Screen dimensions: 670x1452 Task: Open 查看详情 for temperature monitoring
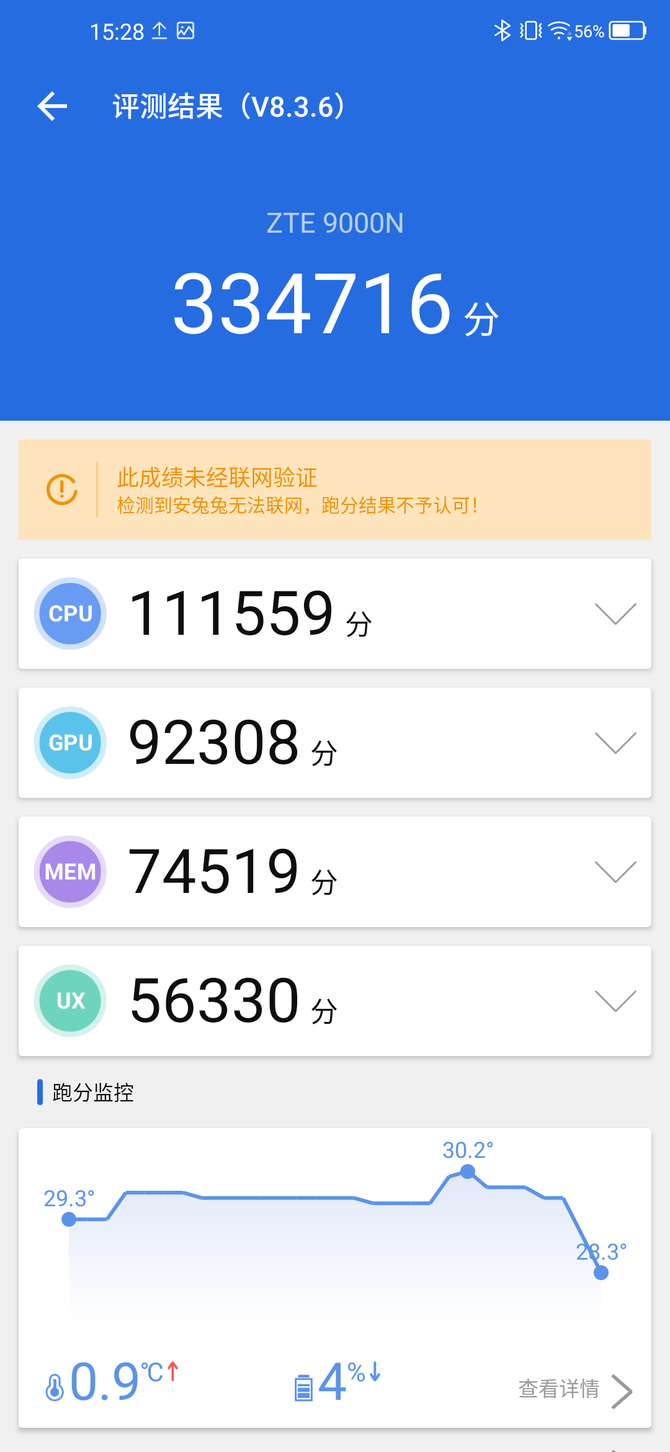tap(575, 1389)
